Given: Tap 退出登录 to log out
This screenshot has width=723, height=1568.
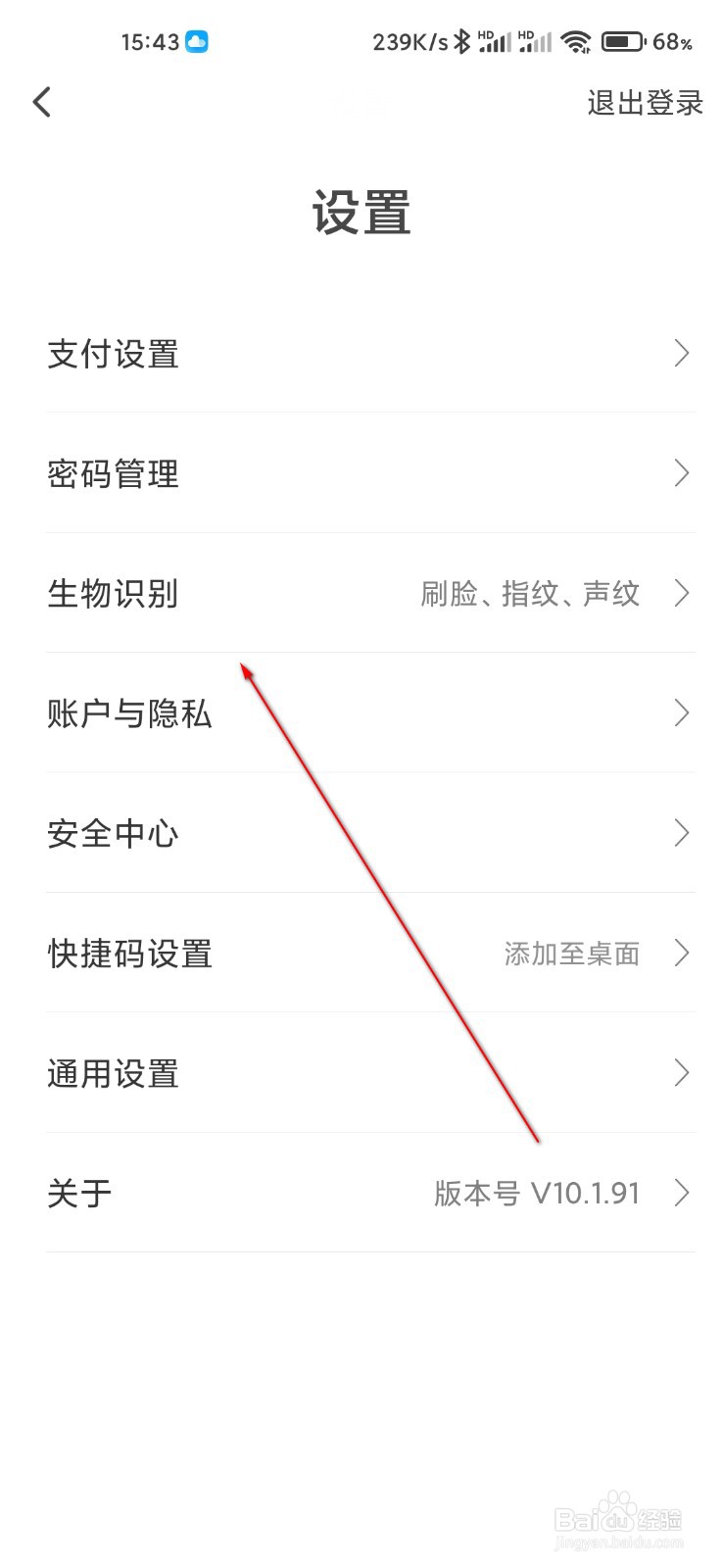Looking at the screenshot, I should (646, 102).
